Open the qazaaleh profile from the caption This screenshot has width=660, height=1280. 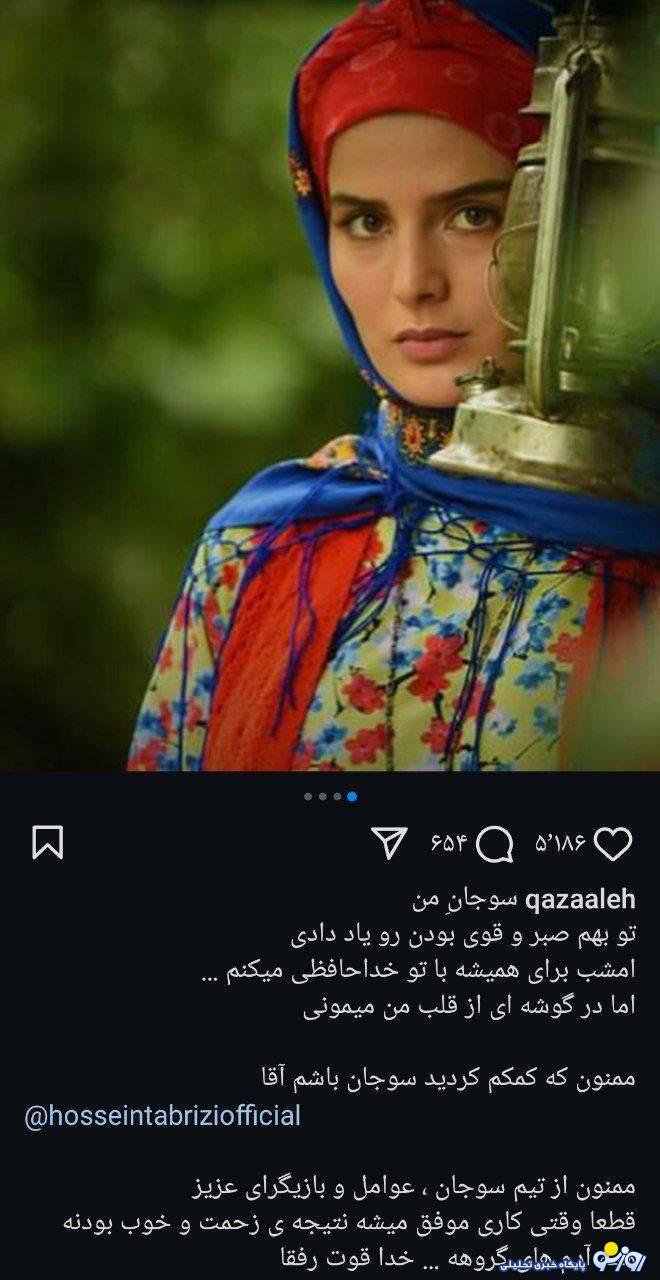(x=581, y=900)
